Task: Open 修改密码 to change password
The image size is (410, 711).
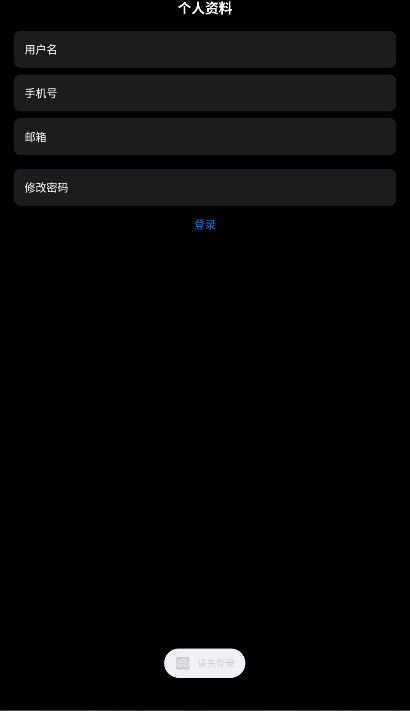Action: (205, 187)
